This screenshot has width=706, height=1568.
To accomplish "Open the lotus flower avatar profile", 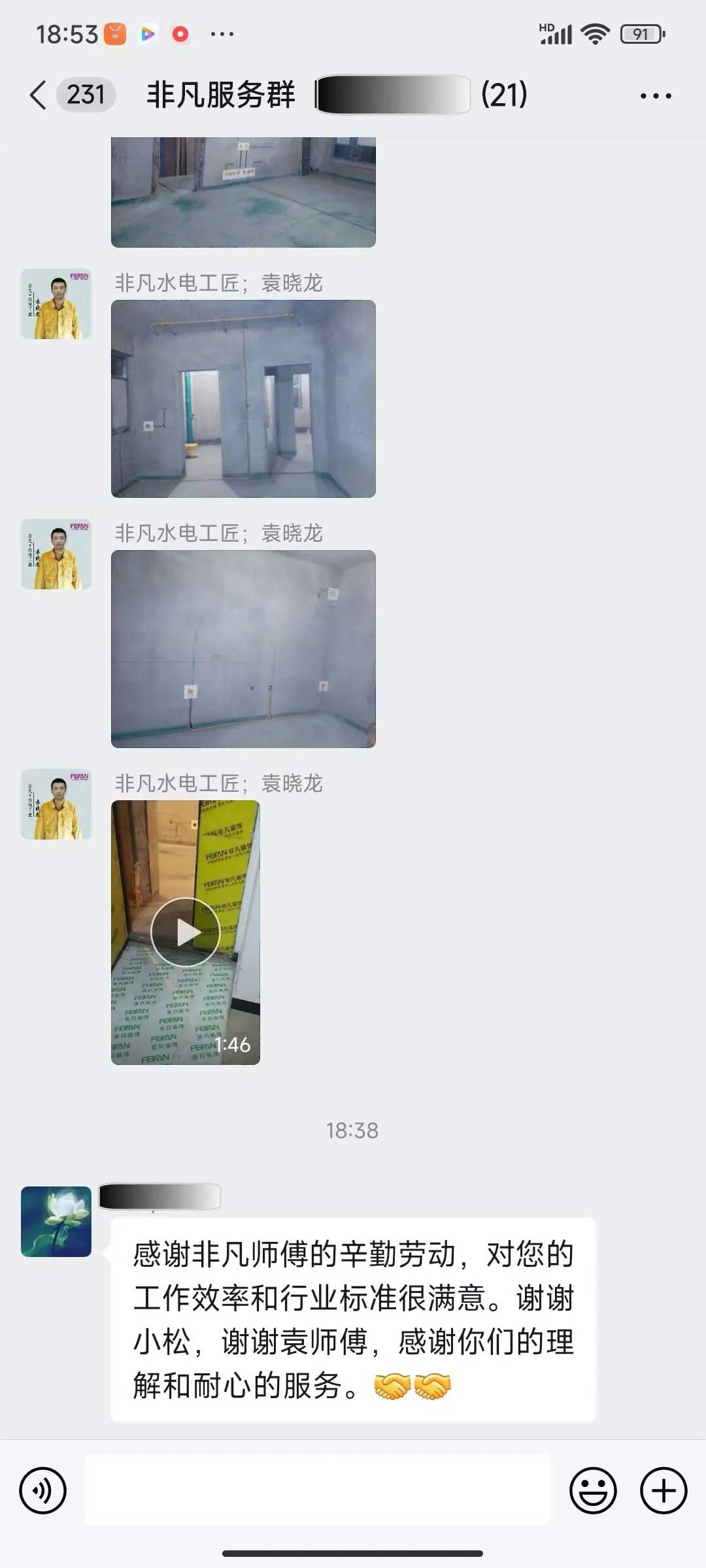I will [56, 1221].
